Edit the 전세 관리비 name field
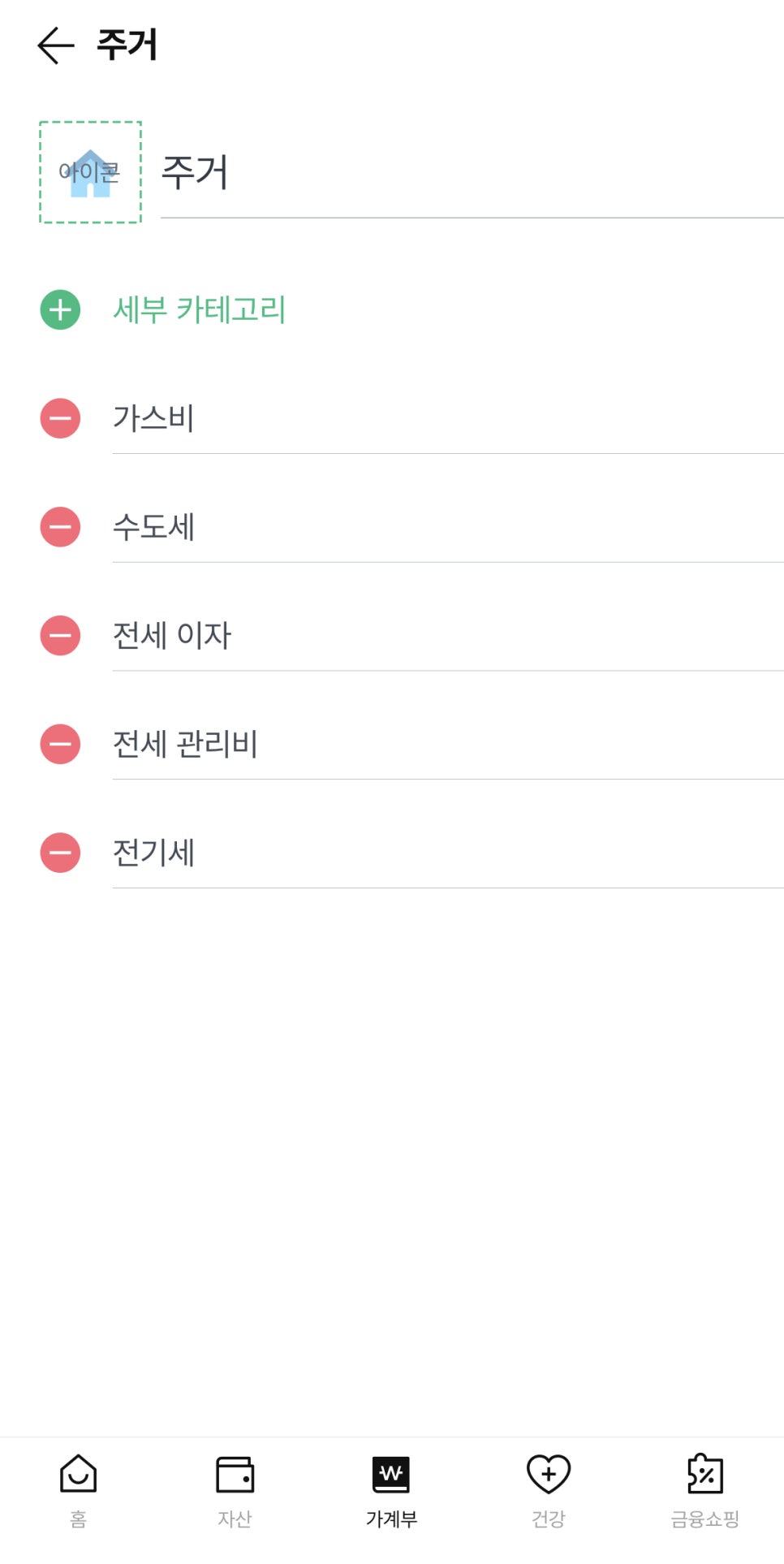The width and height of the screenshot is (784, 1564). [447, 745]
